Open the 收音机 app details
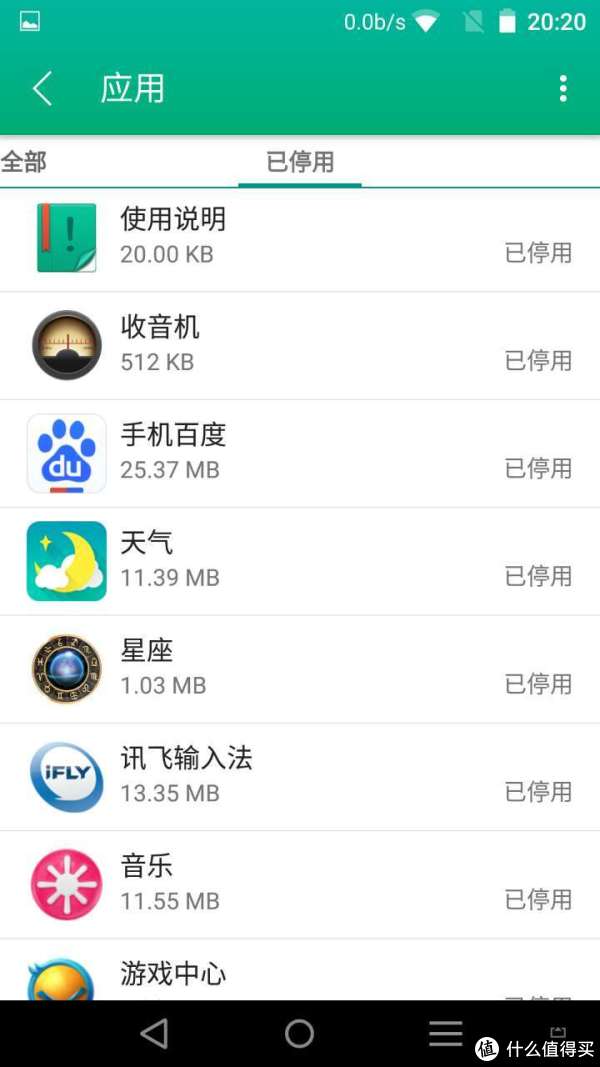The height and width of the screenshot is (1067, 600). (x=300, y=346)
